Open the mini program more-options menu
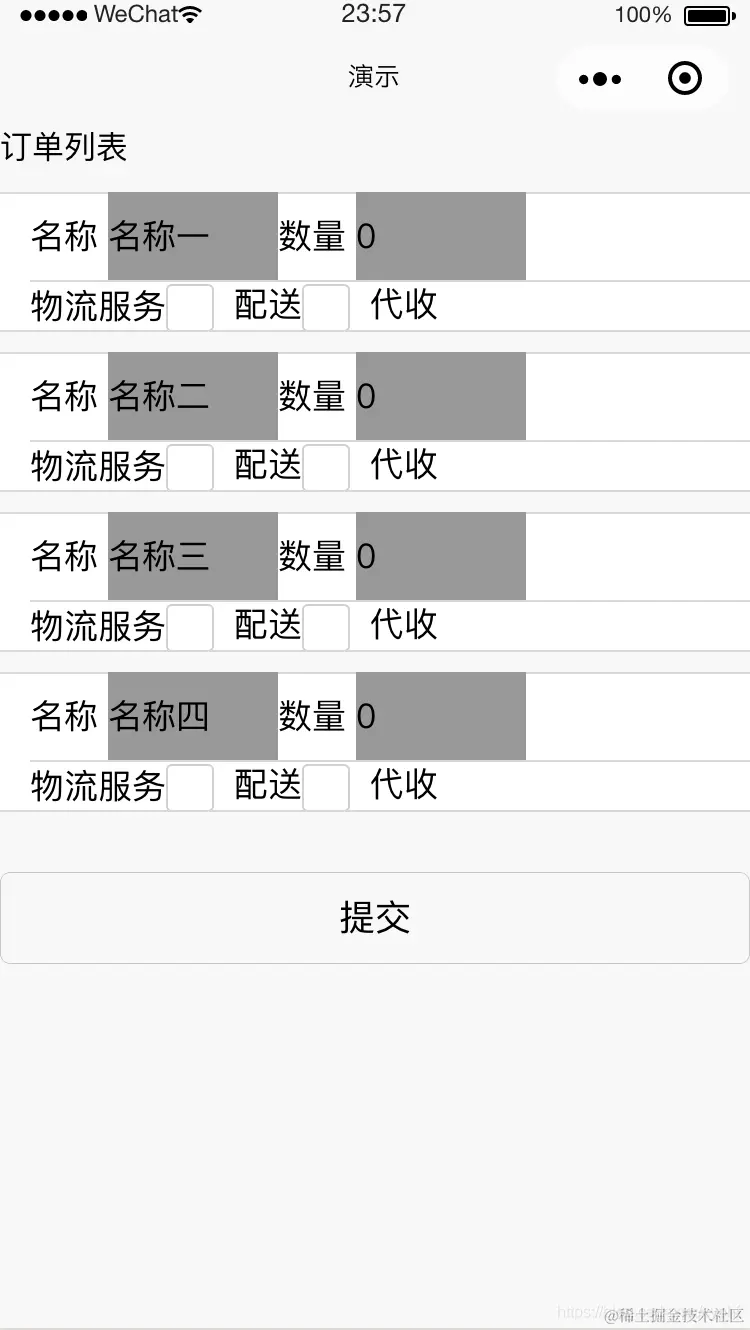 (x=600, y=78)
